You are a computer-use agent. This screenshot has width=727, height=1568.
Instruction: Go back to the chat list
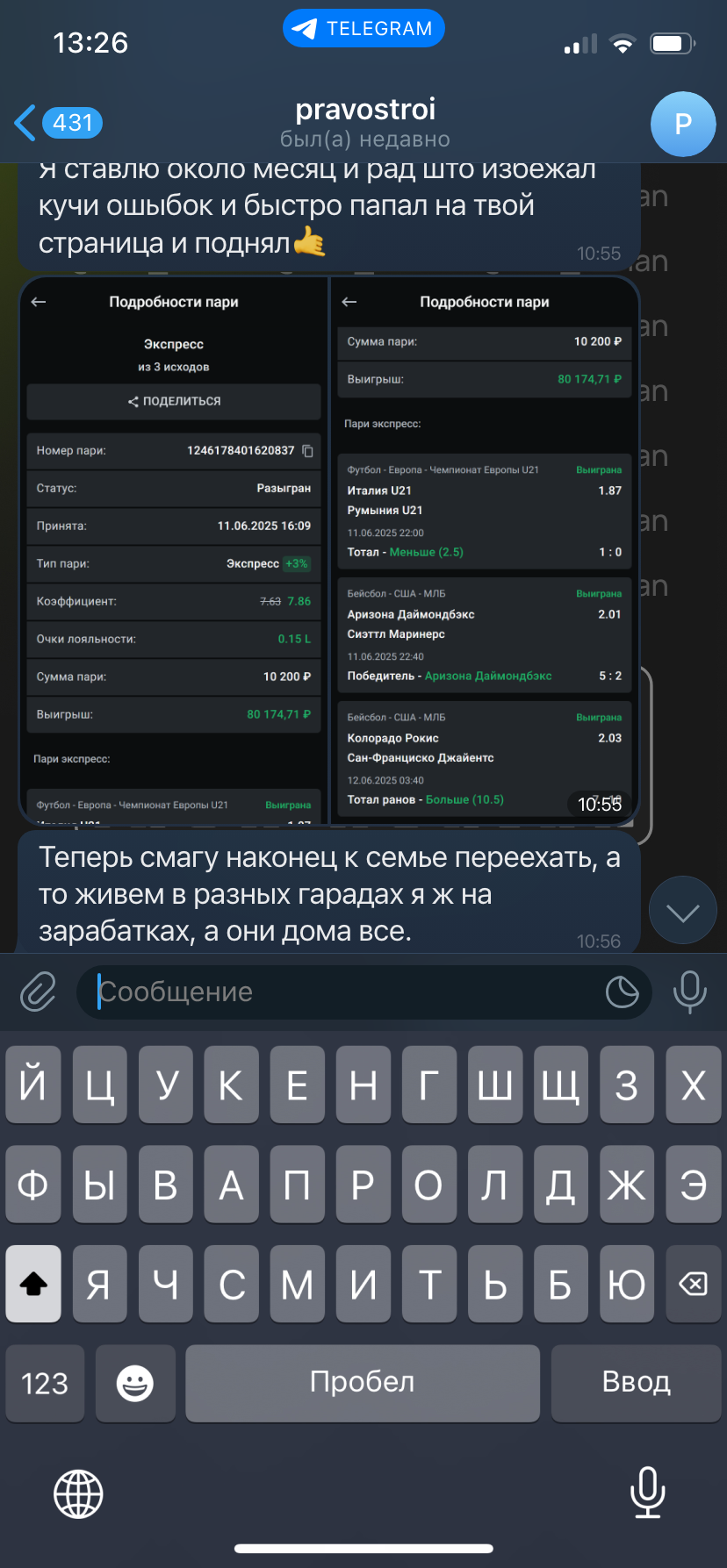coord(58,123)
